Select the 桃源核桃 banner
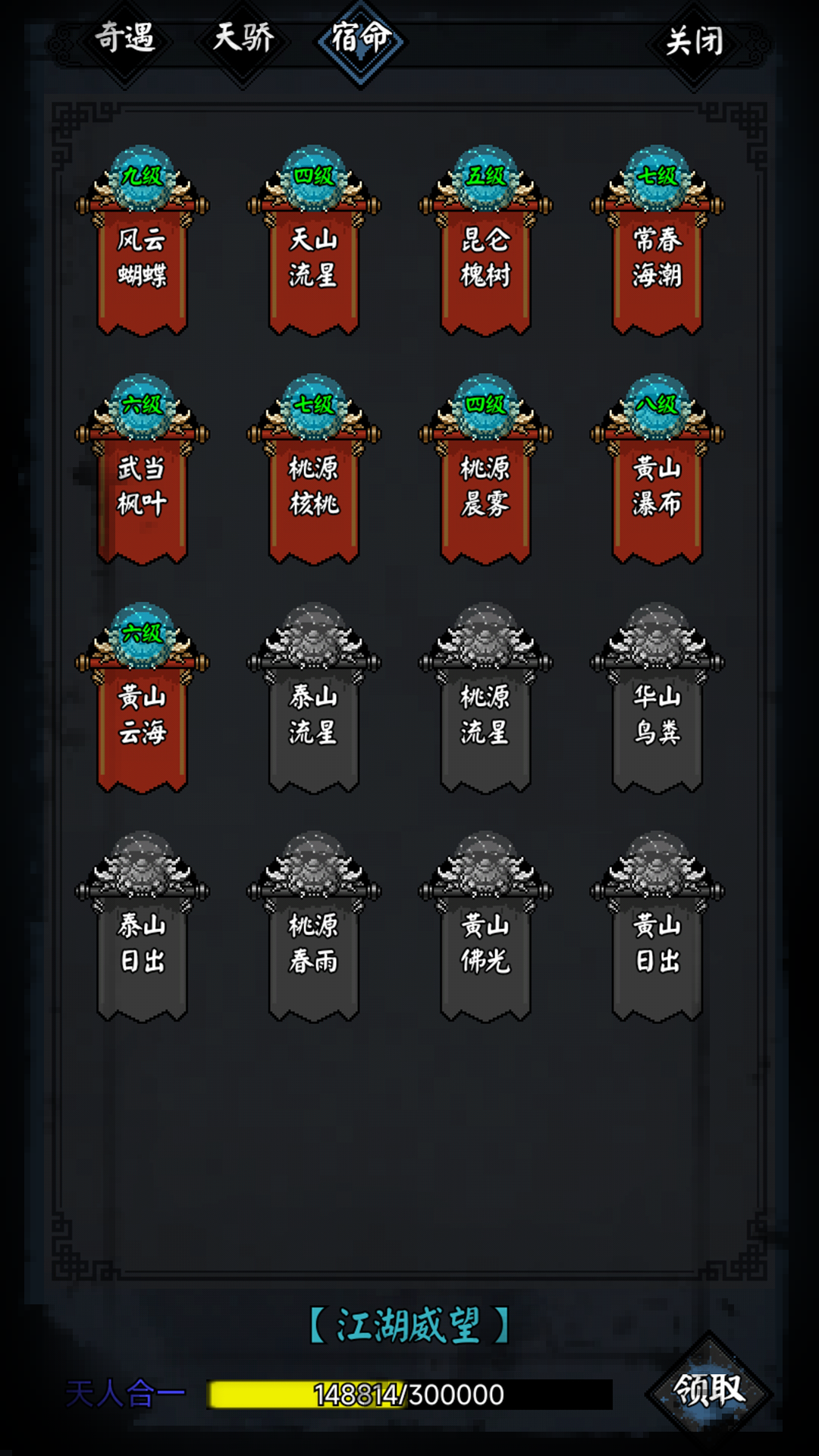This screenshot has height=1456, width=819. [x=313, y=486]
